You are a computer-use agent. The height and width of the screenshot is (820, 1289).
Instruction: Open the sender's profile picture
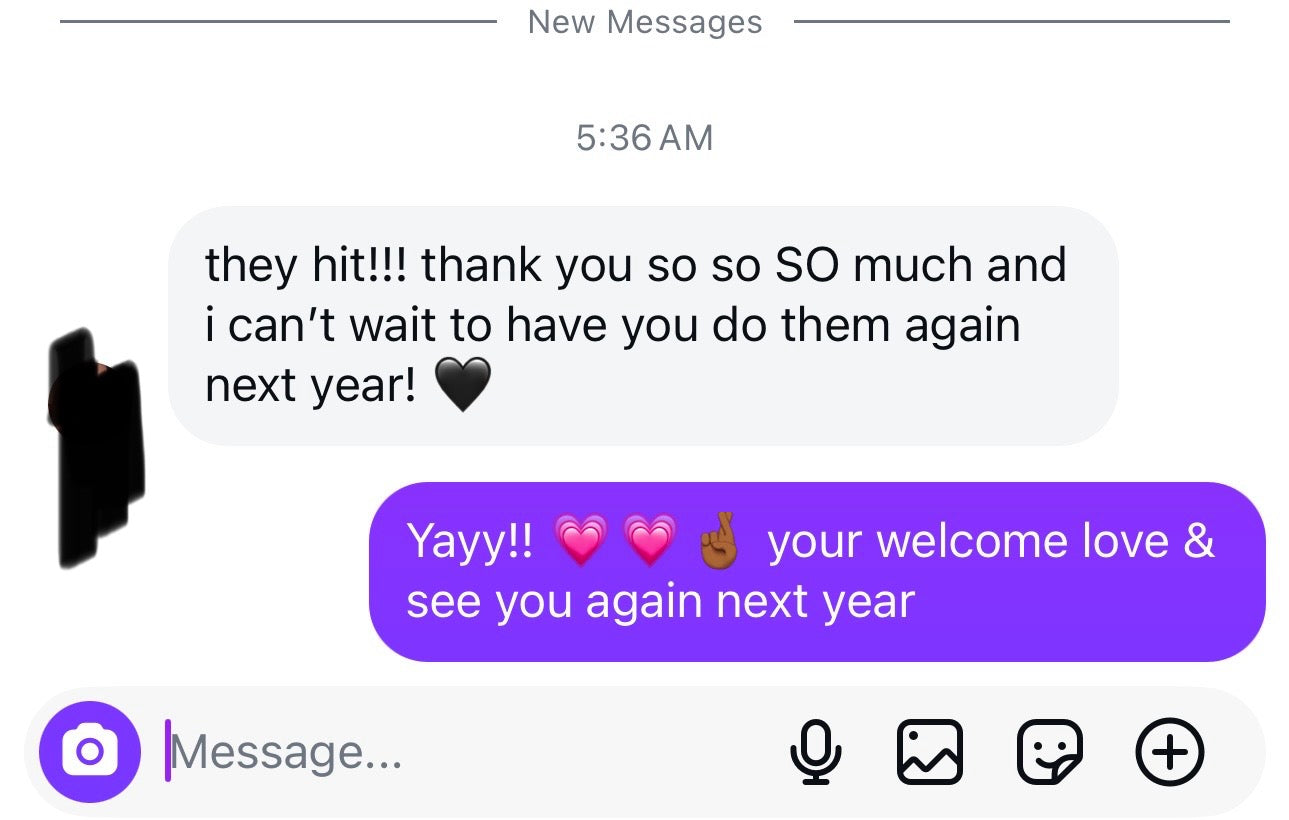[97, 440]
